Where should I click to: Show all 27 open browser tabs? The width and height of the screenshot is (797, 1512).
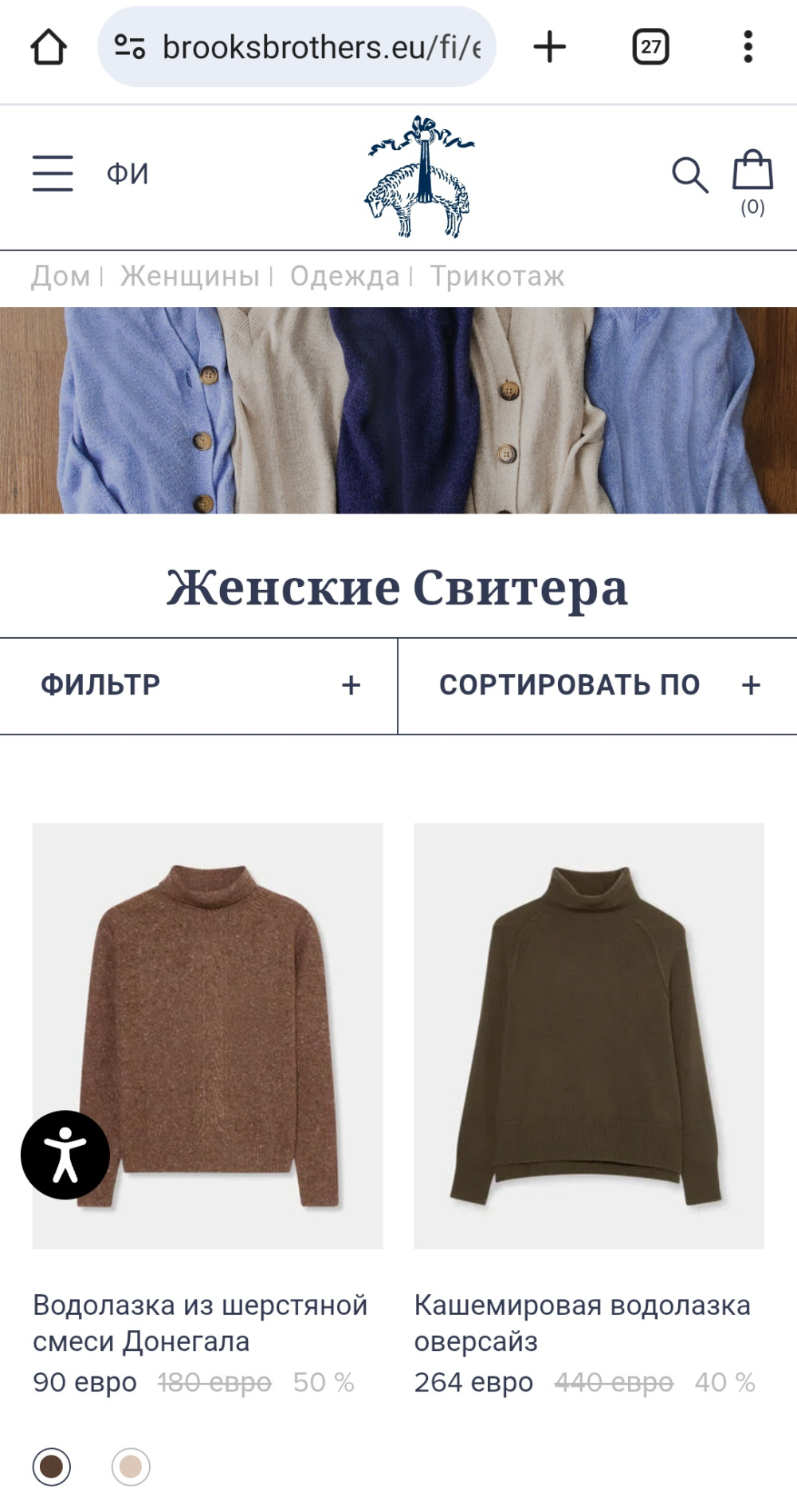(650, 46)
